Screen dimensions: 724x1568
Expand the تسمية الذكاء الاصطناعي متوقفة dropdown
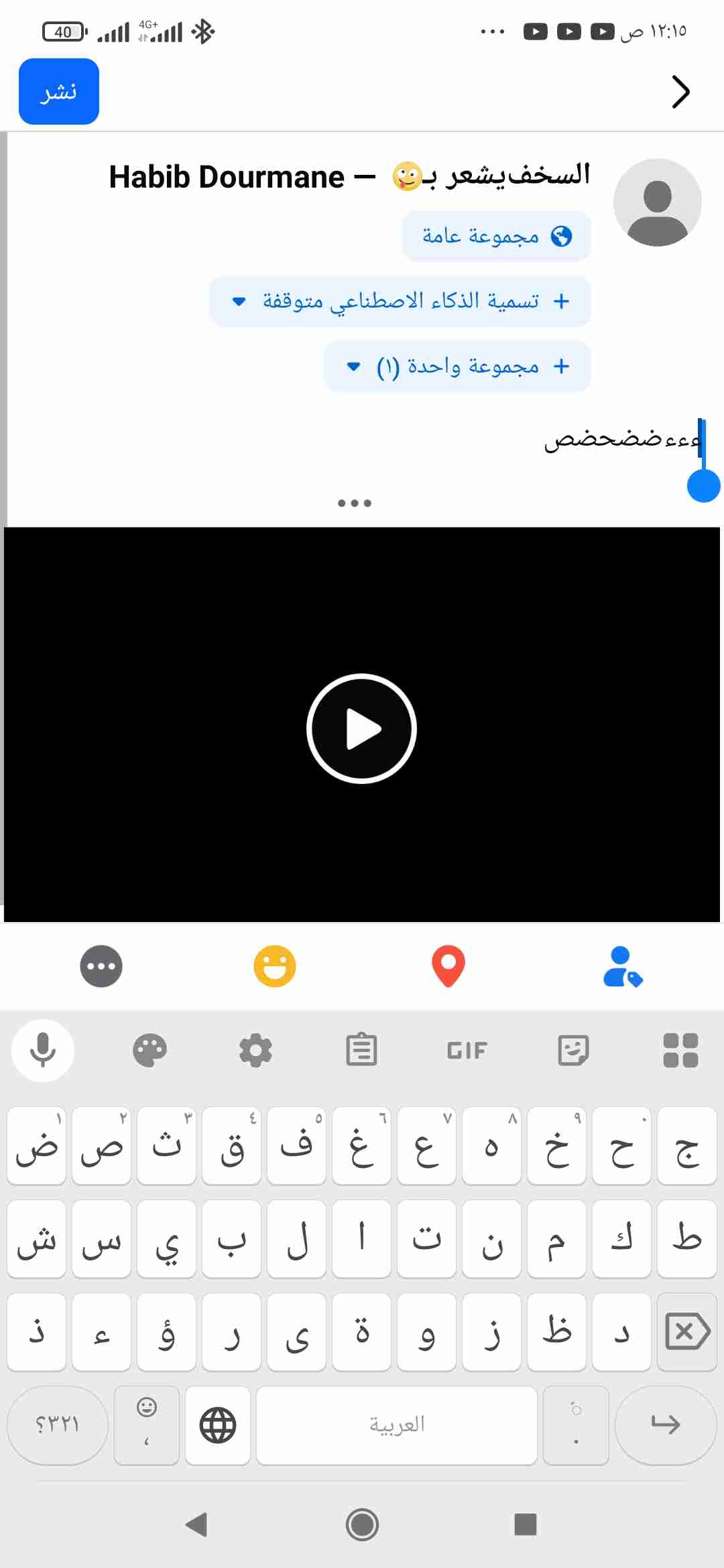click(x=400, y=302)
